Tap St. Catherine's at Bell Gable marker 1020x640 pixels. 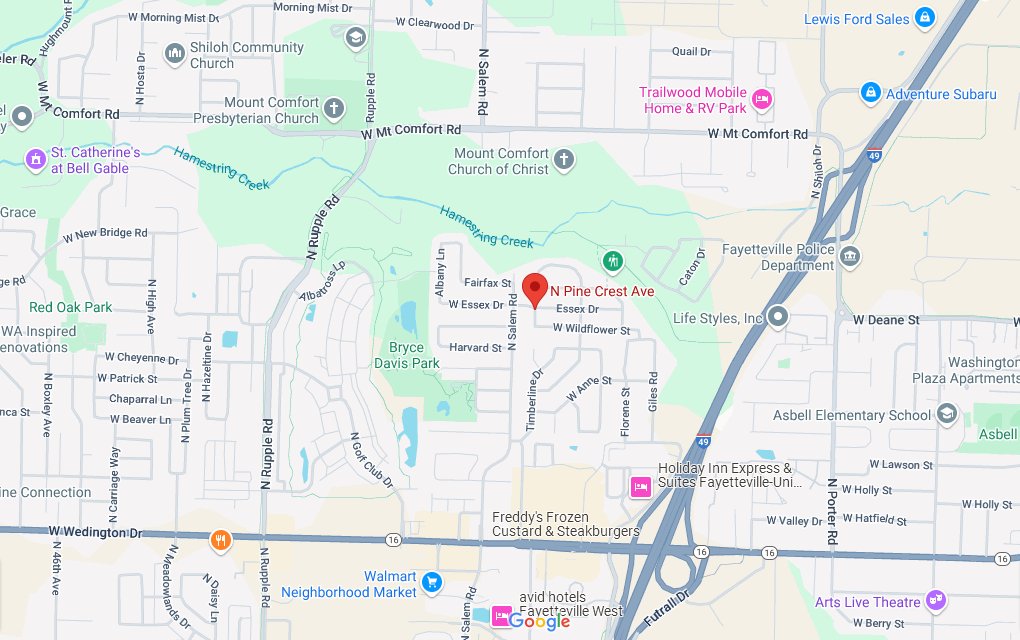35,159
